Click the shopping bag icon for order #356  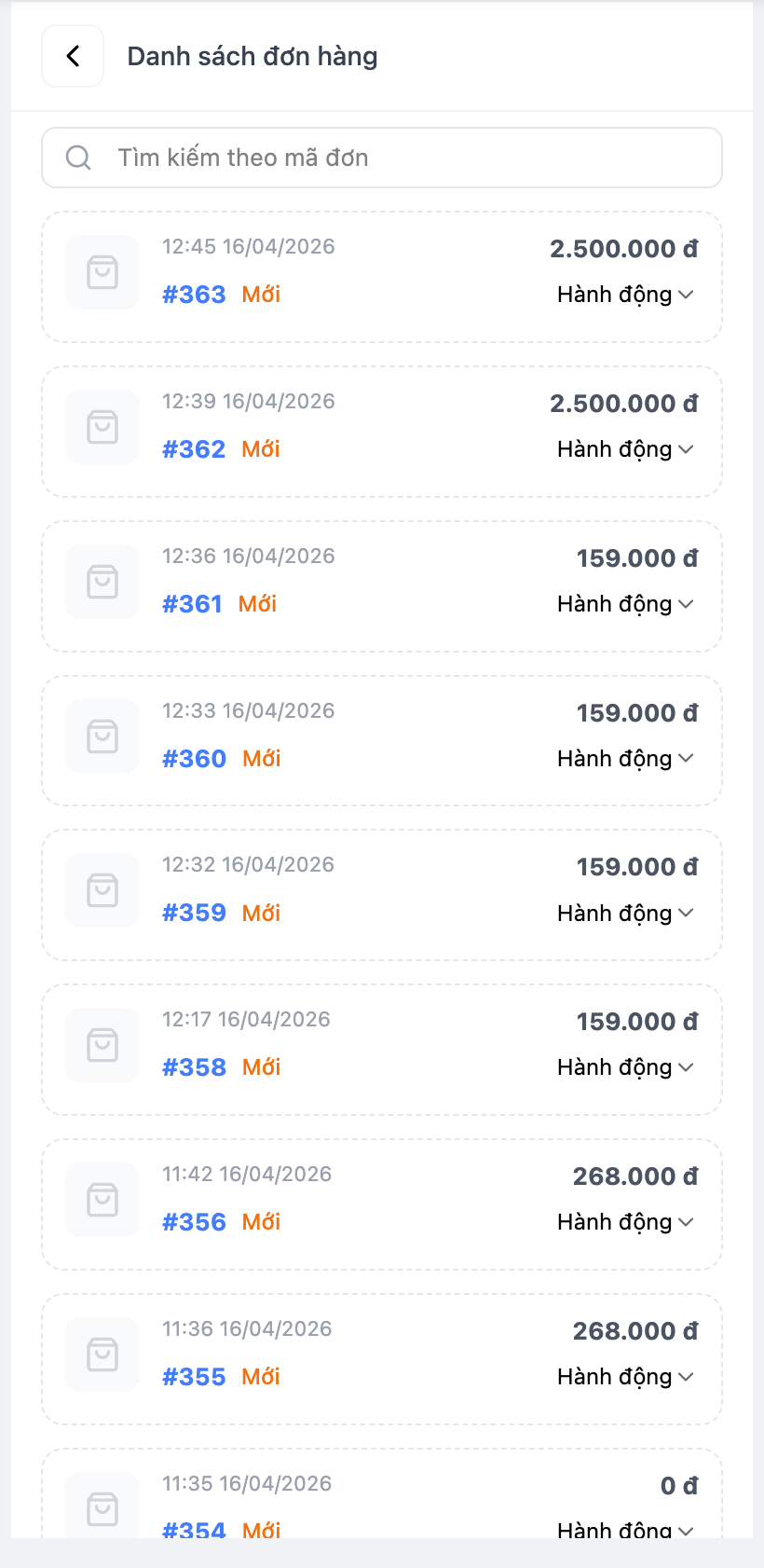coord(102,1200)
